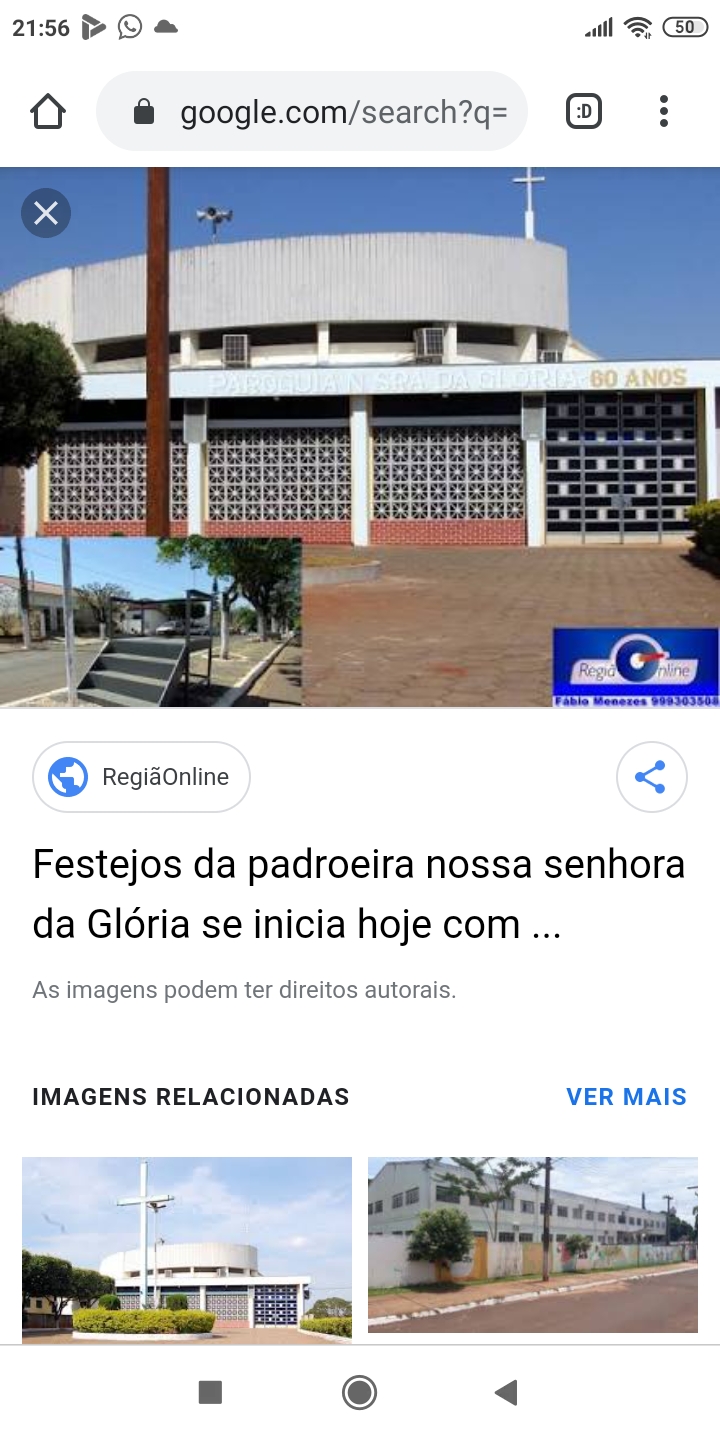Viewport: 720px width, 1440px height.
Task: Open the tab switcher
Action: click(x=584, y=112)
